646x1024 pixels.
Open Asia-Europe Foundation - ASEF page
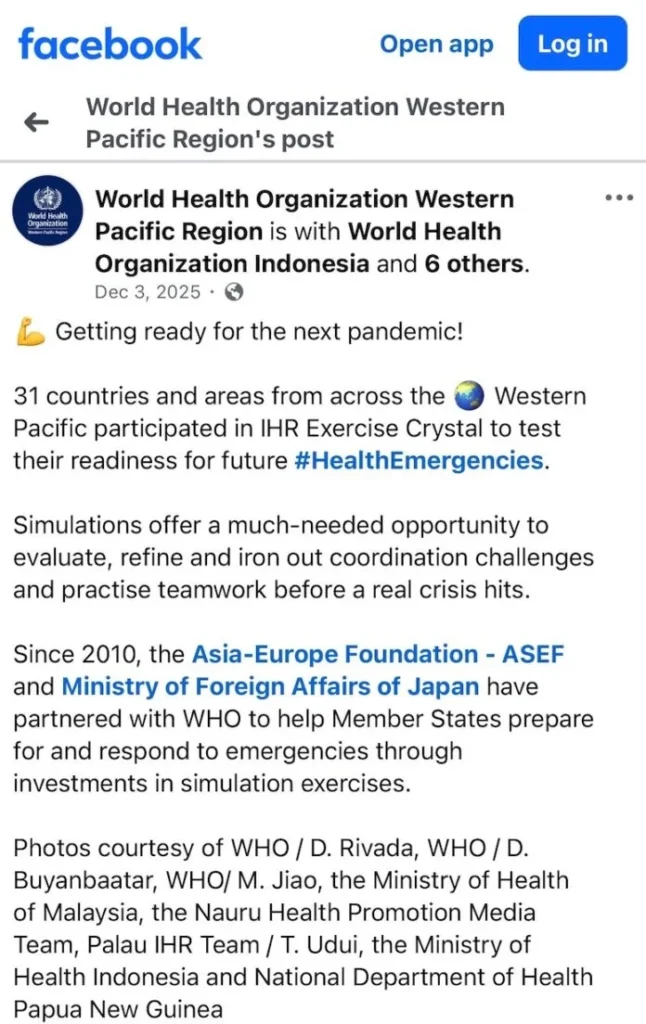378,655
